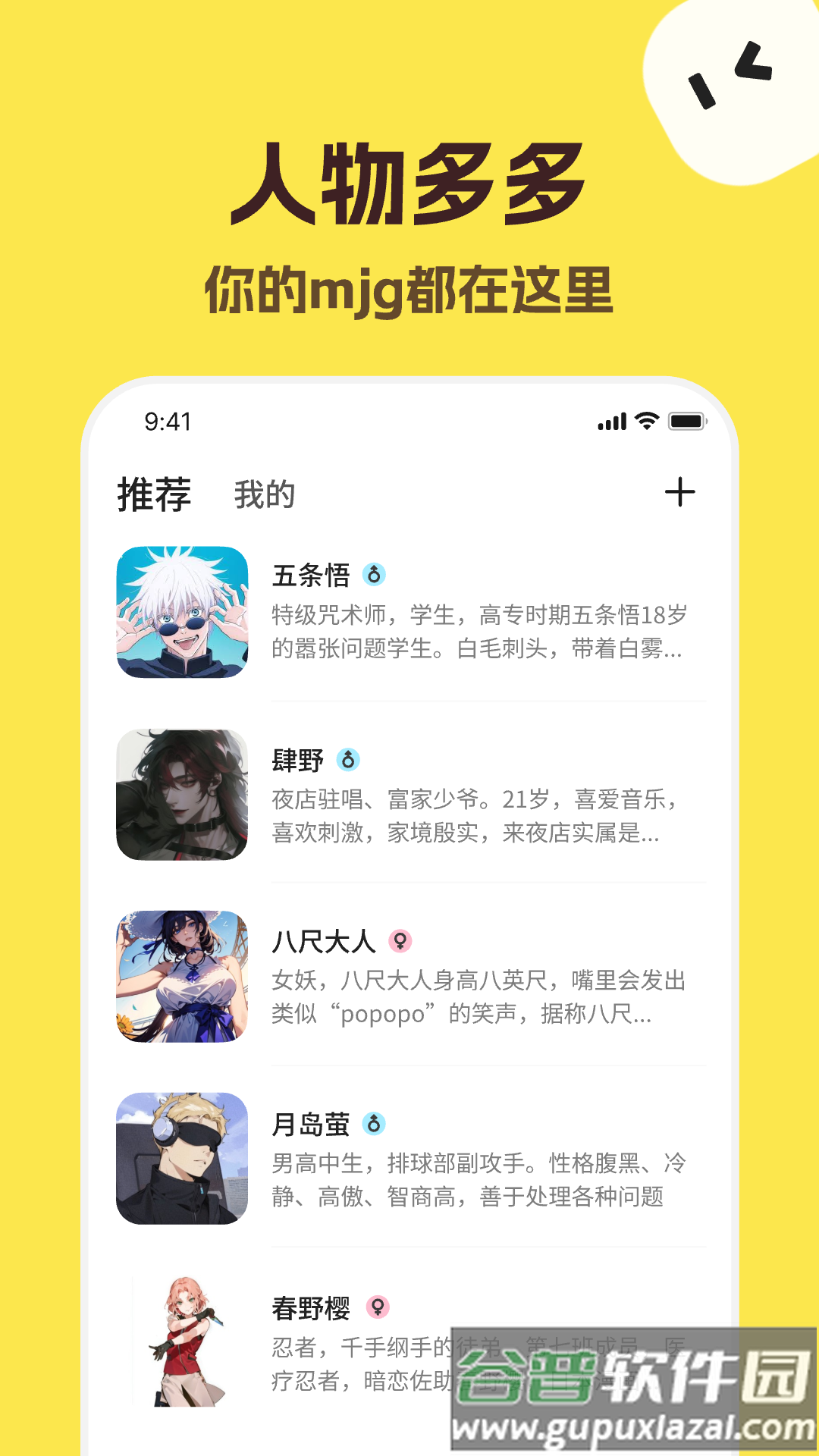Viewport: 819px width, 1456px height.
Task: Tap the plus icon to add new character
Action: 680,493
